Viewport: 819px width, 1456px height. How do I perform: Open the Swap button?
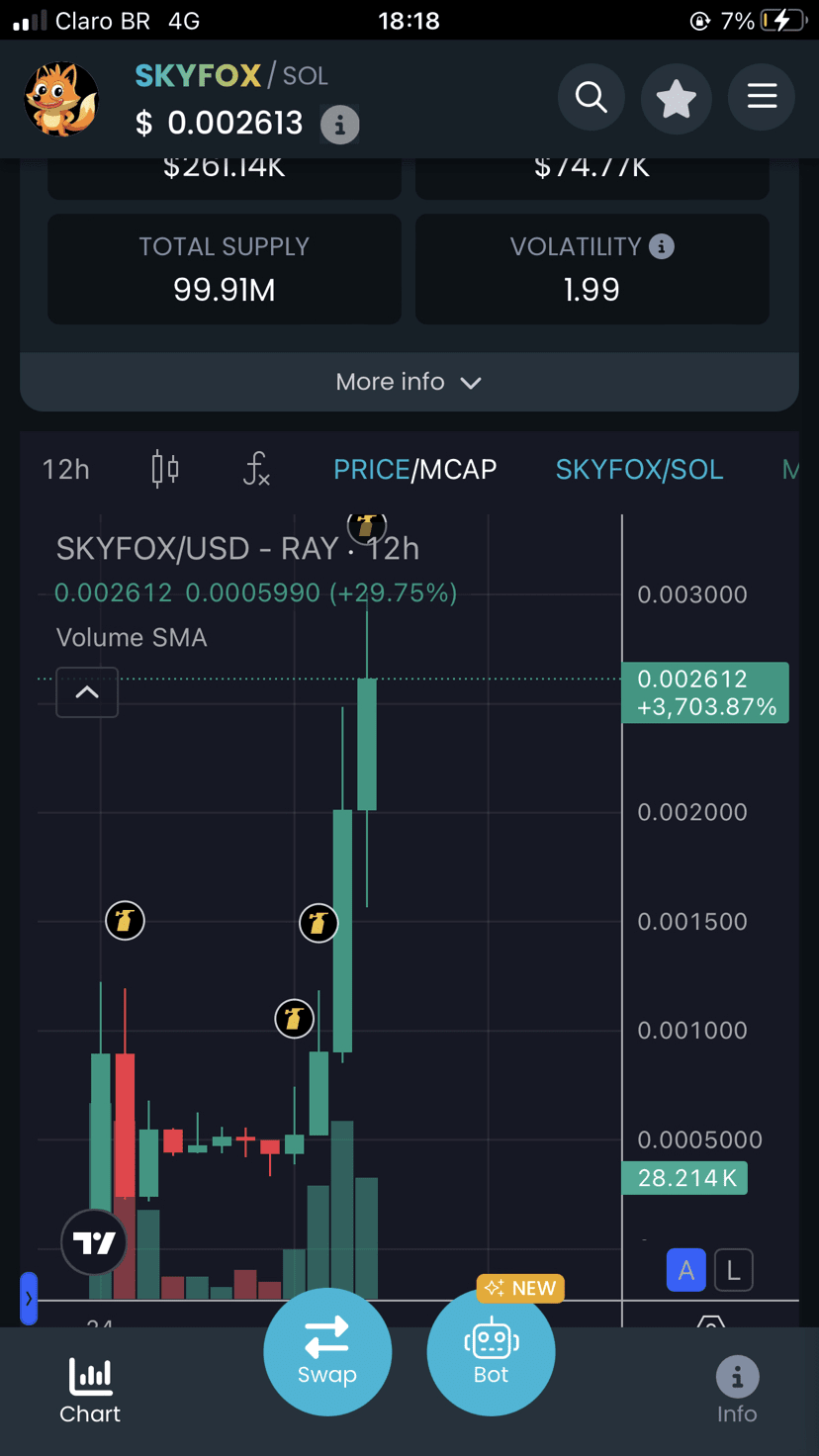327,1351
